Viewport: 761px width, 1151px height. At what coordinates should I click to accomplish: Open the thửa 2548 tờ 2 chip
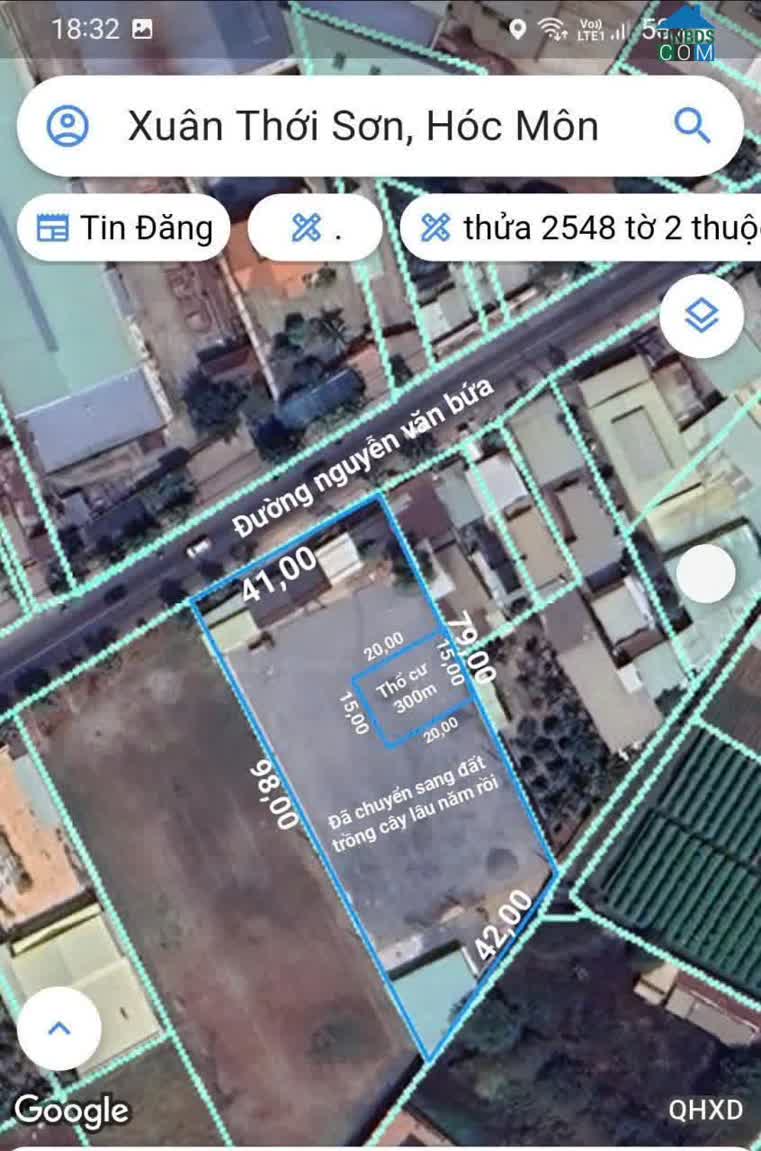(x=585, y=228)
